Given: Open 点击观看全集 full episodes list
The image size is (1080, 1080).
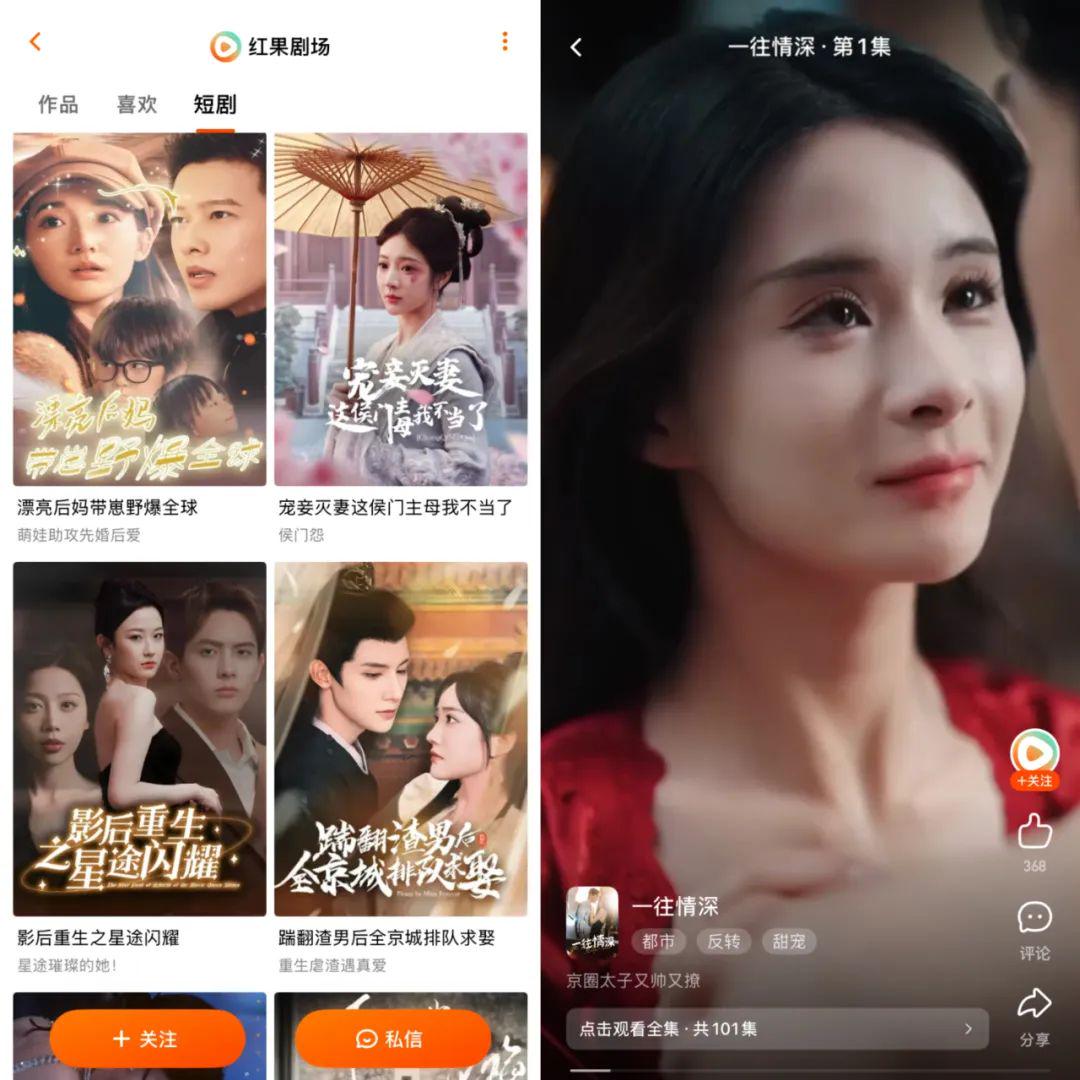Looking at the screenshot, I should (777, 1029).
